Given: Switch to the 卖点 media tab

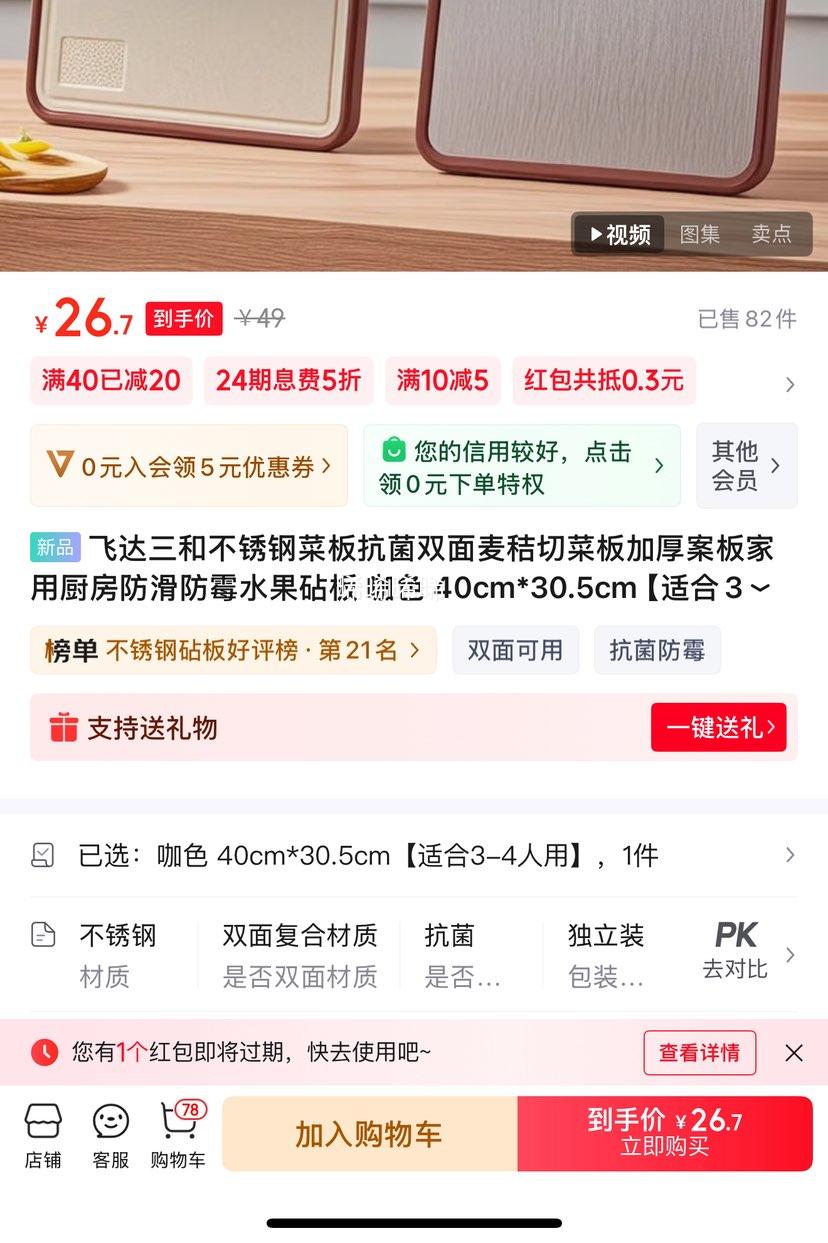Looking at the screenshot, I should tap(771, 234).
